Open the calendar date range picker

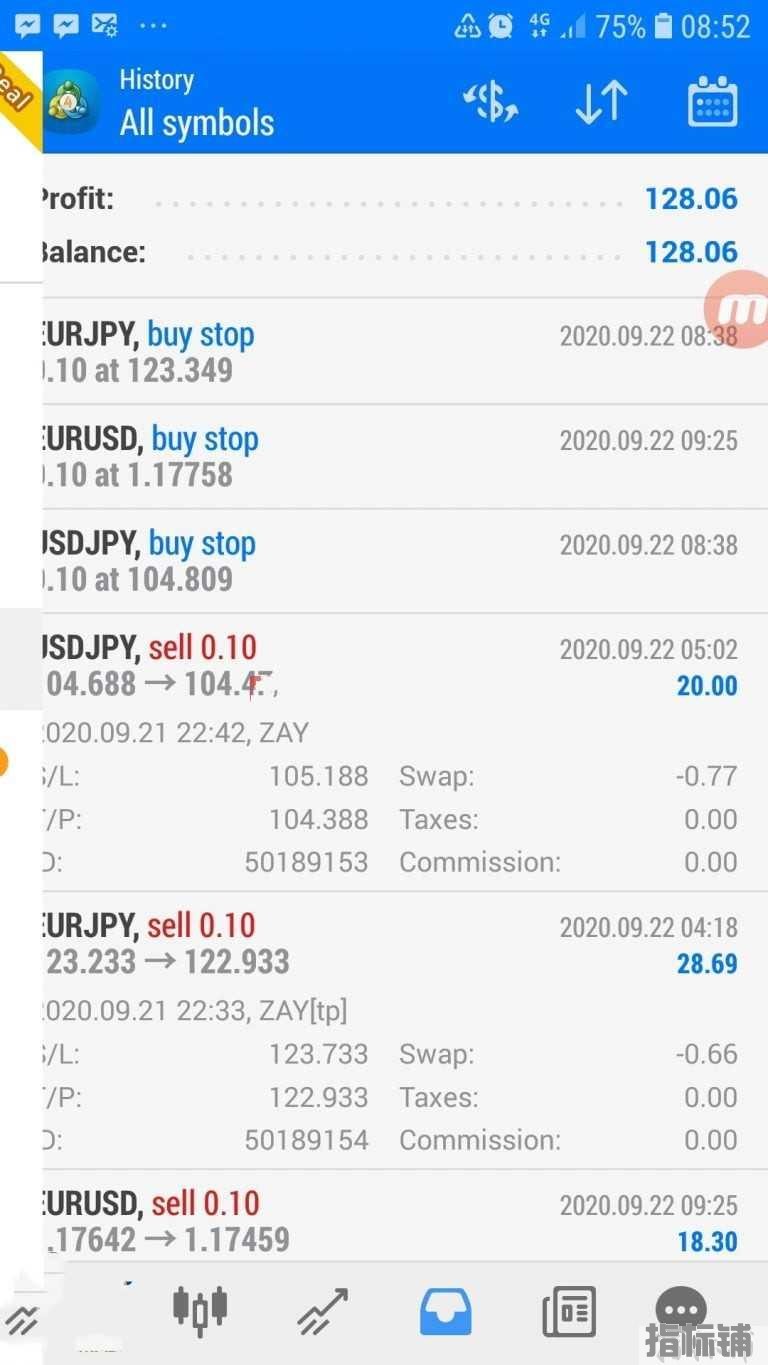[x=712, y=102]
